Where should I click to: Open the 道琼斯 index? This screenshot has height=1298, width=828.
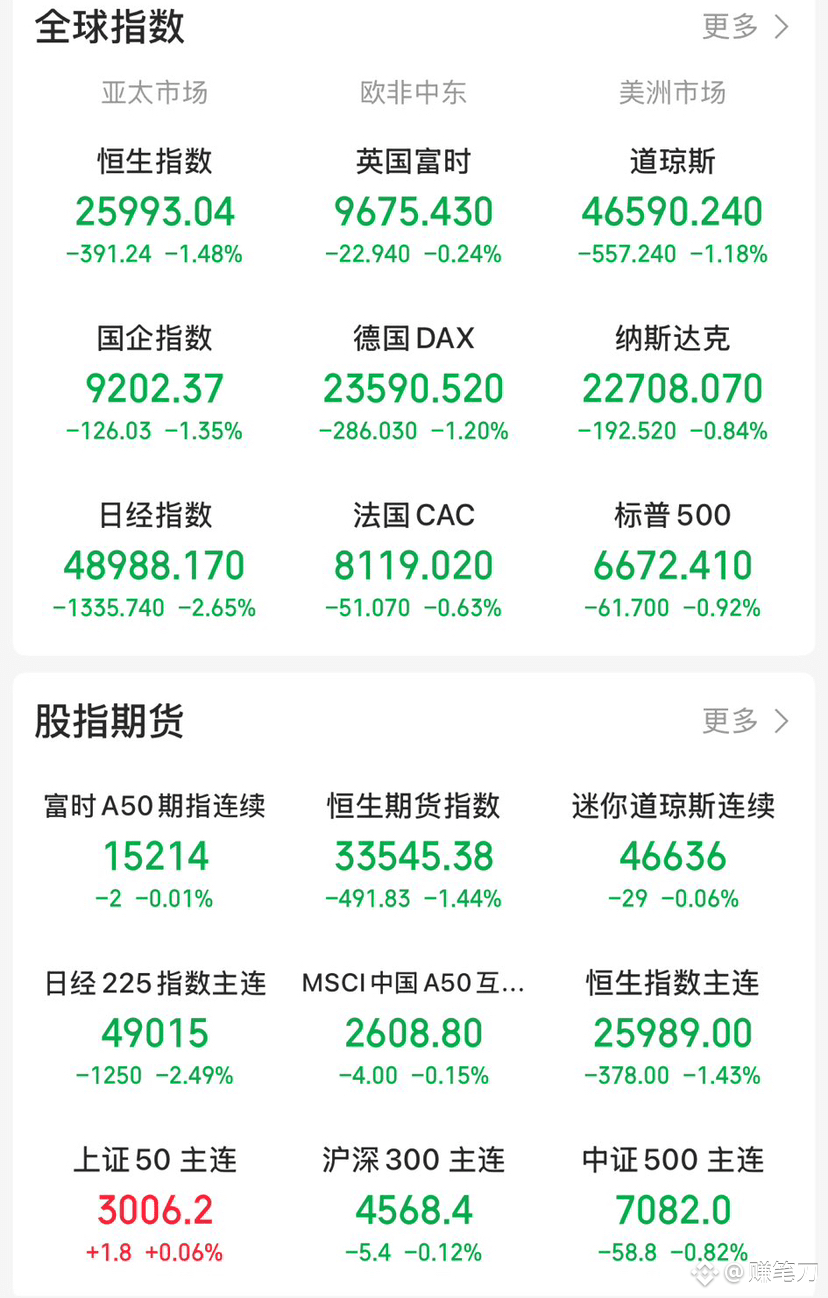(x=672, y=211)
